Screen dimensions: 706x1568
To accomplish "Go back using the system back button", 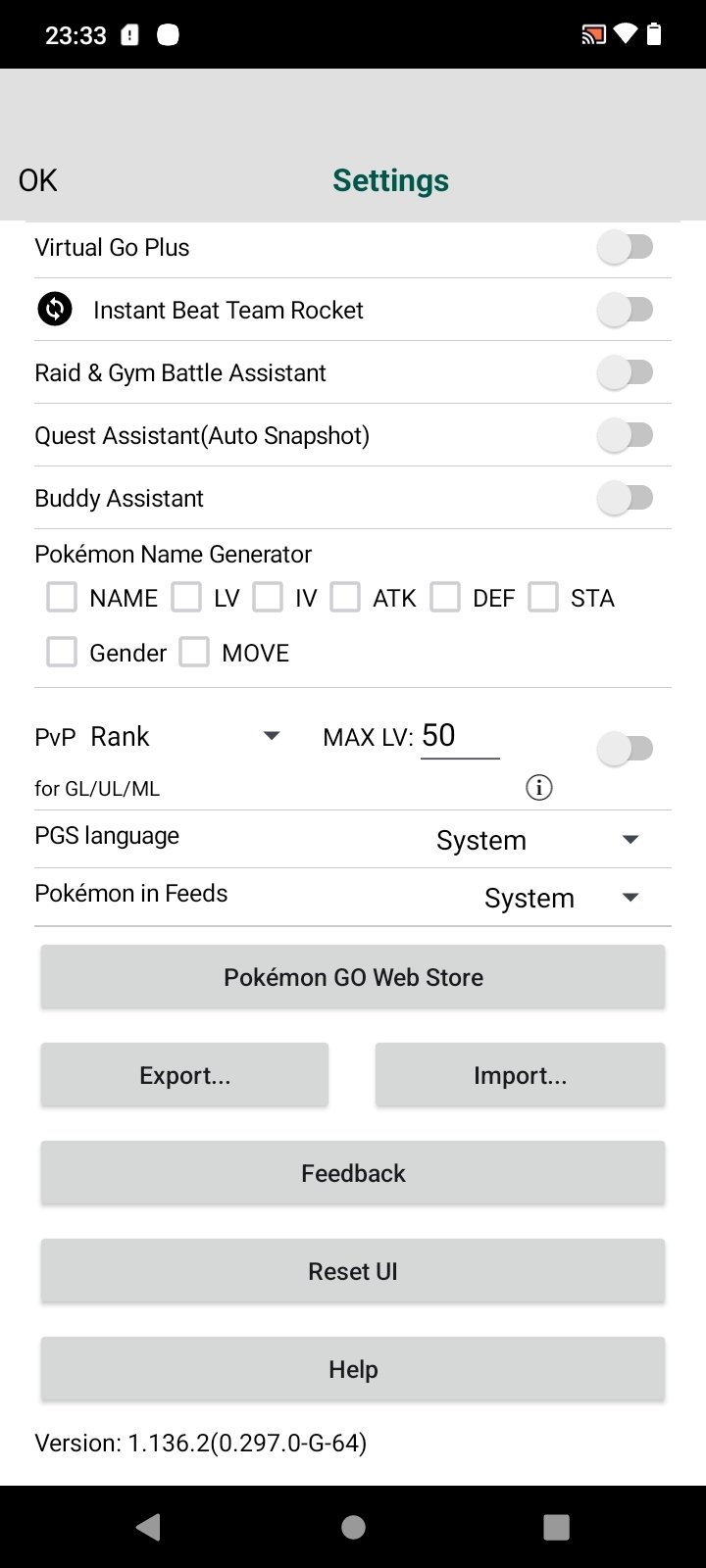I will 149,1527.
